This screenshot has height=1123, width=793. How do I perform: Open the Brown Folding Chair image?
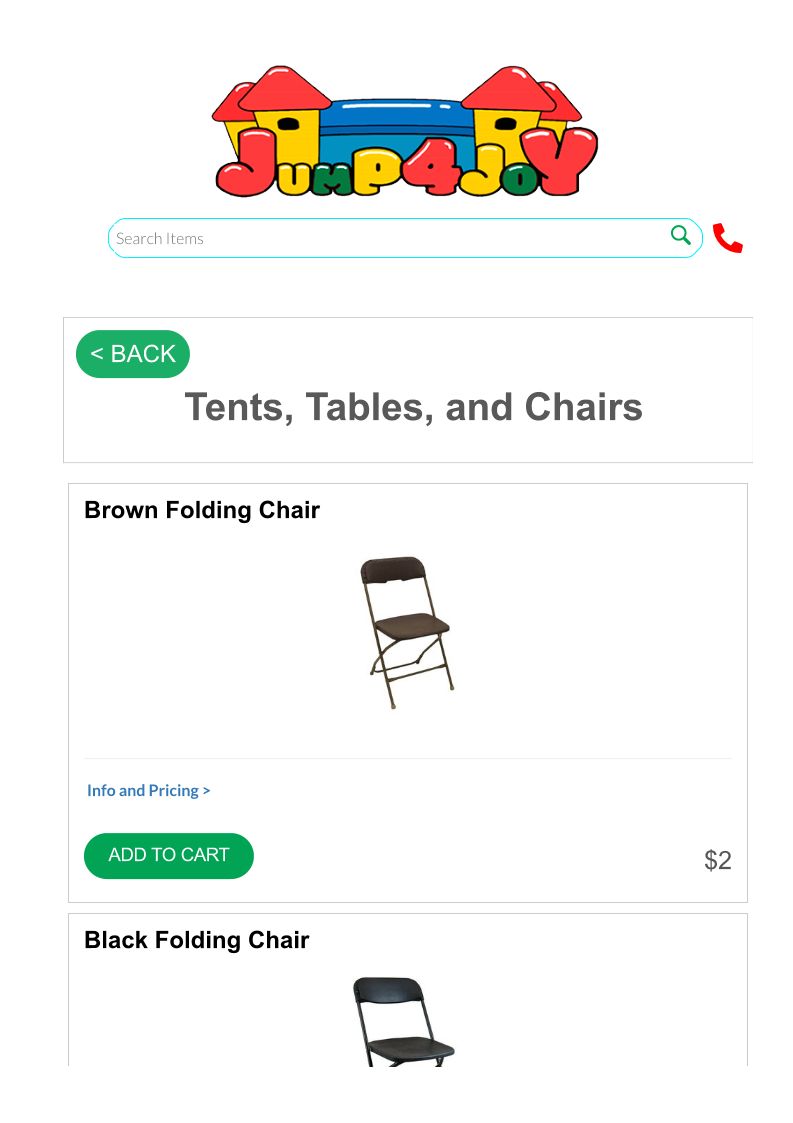406,632
